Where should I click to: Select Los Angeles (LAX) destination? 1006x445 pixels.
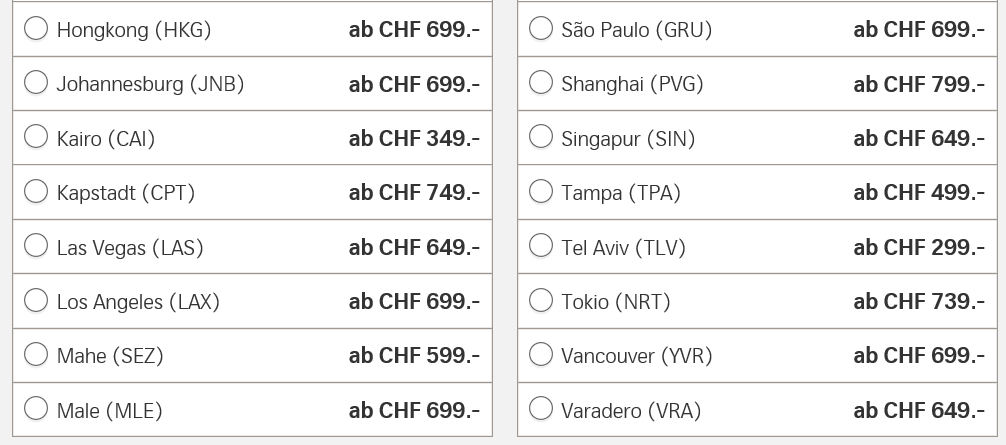[x=36, y=300]
